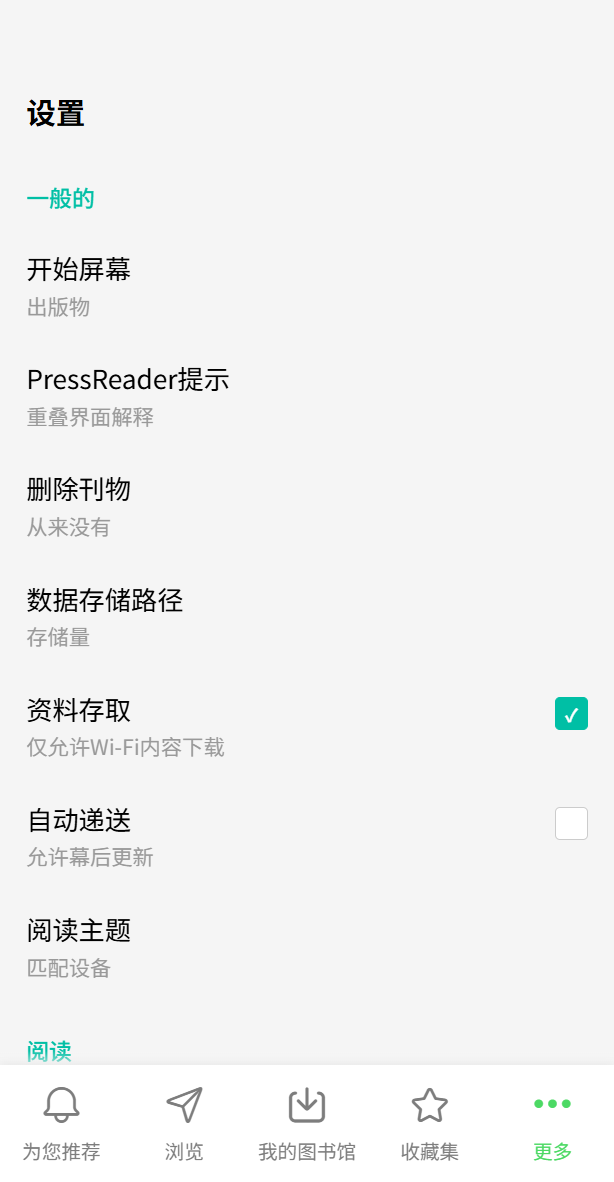Open PressReader提示 setting
Image resolution: width=614 pixels, height=1182 pixels.
[x=128, y=395]
